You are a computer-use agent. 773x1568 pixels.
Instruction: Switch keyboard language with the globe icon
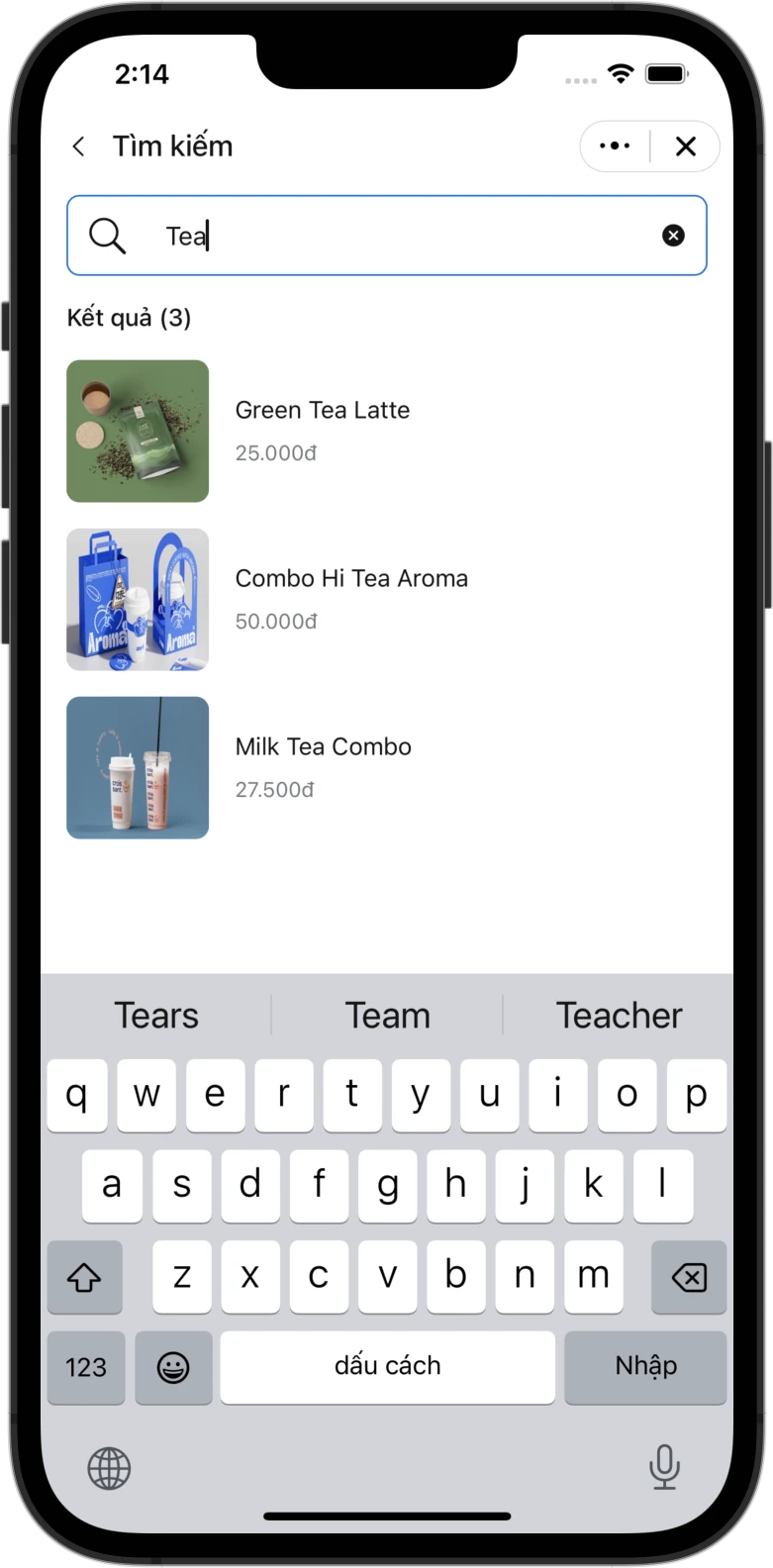pos(109,1468)
